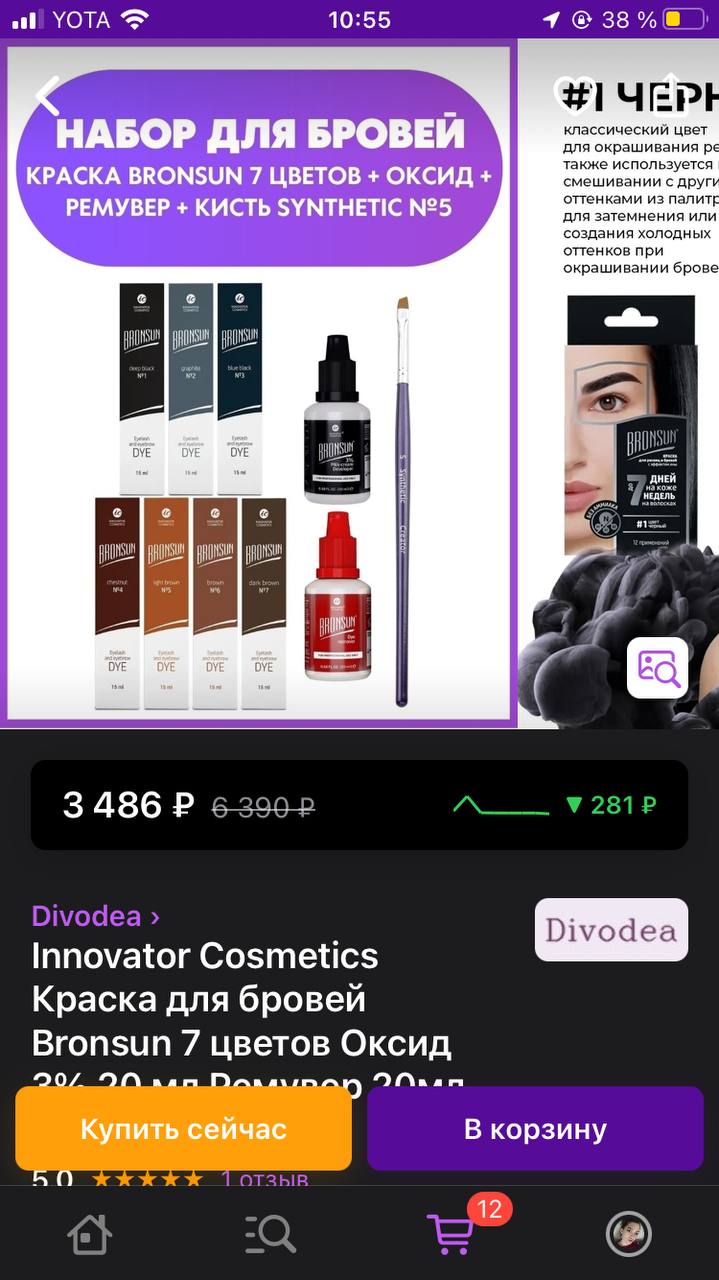Share this product
The height and width of the screenshot is (1280, 719).
[671, 94]
